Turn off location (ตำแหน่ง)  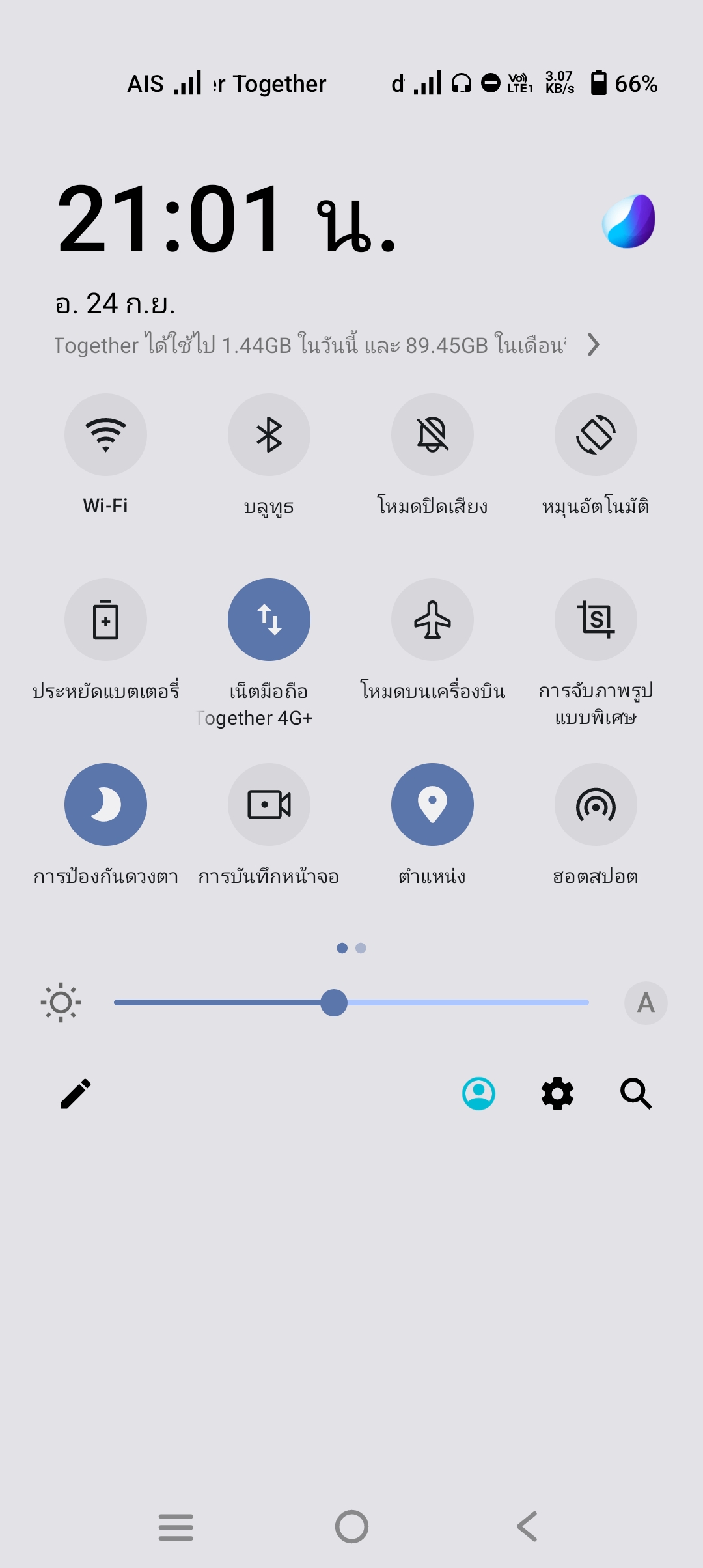tap(432, 804)
